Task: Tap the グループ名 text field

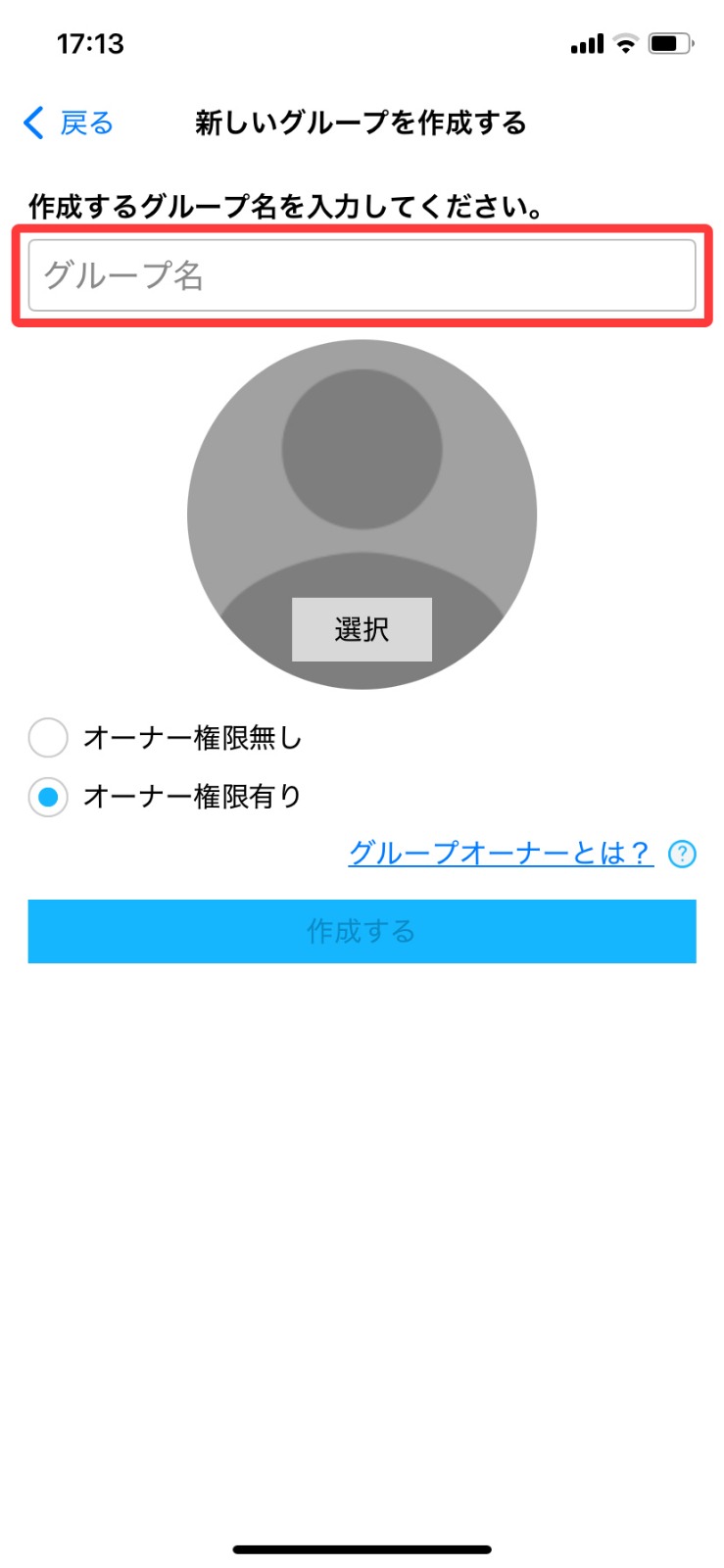Action: [x=362, y=275]
